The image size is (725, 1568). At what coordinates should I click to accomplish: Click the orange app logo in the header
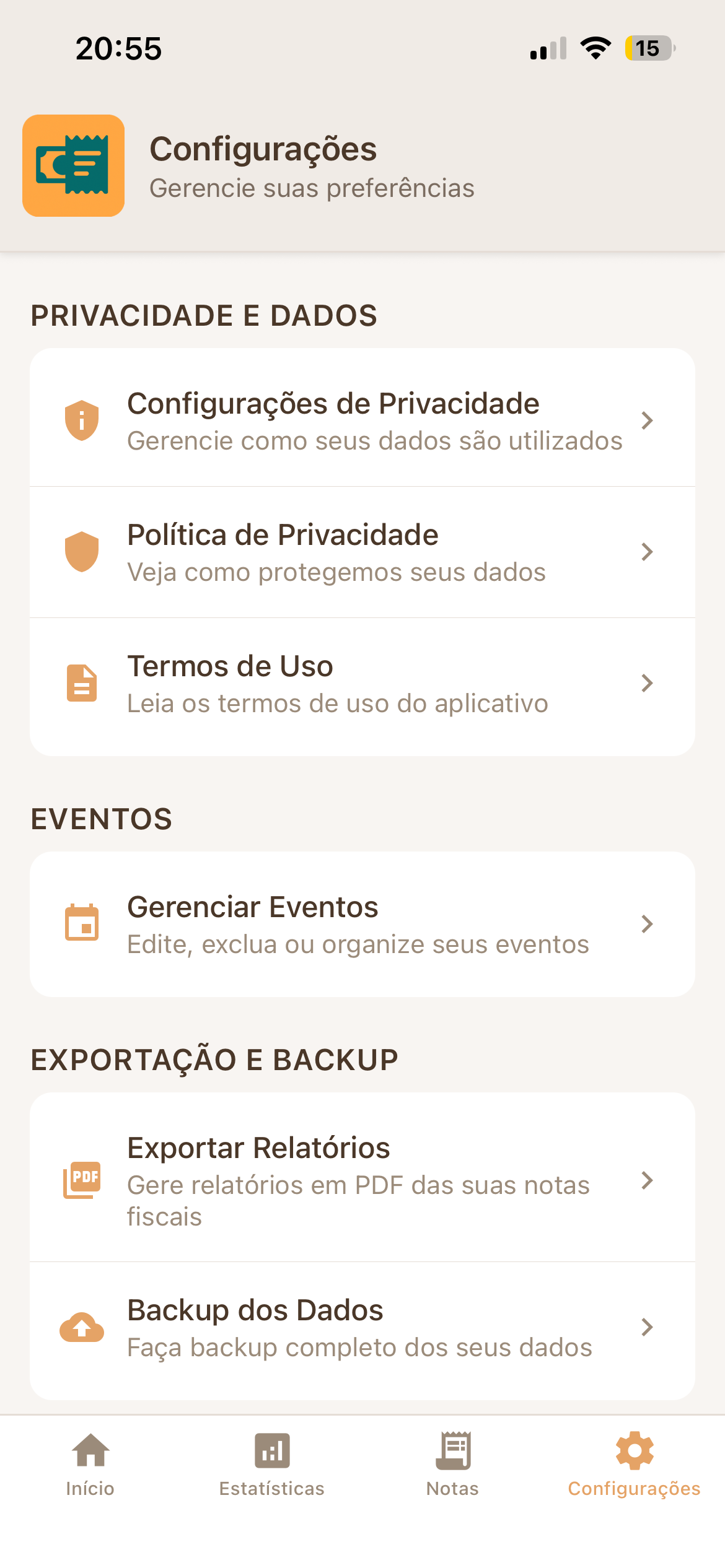[x=74, y=166]
